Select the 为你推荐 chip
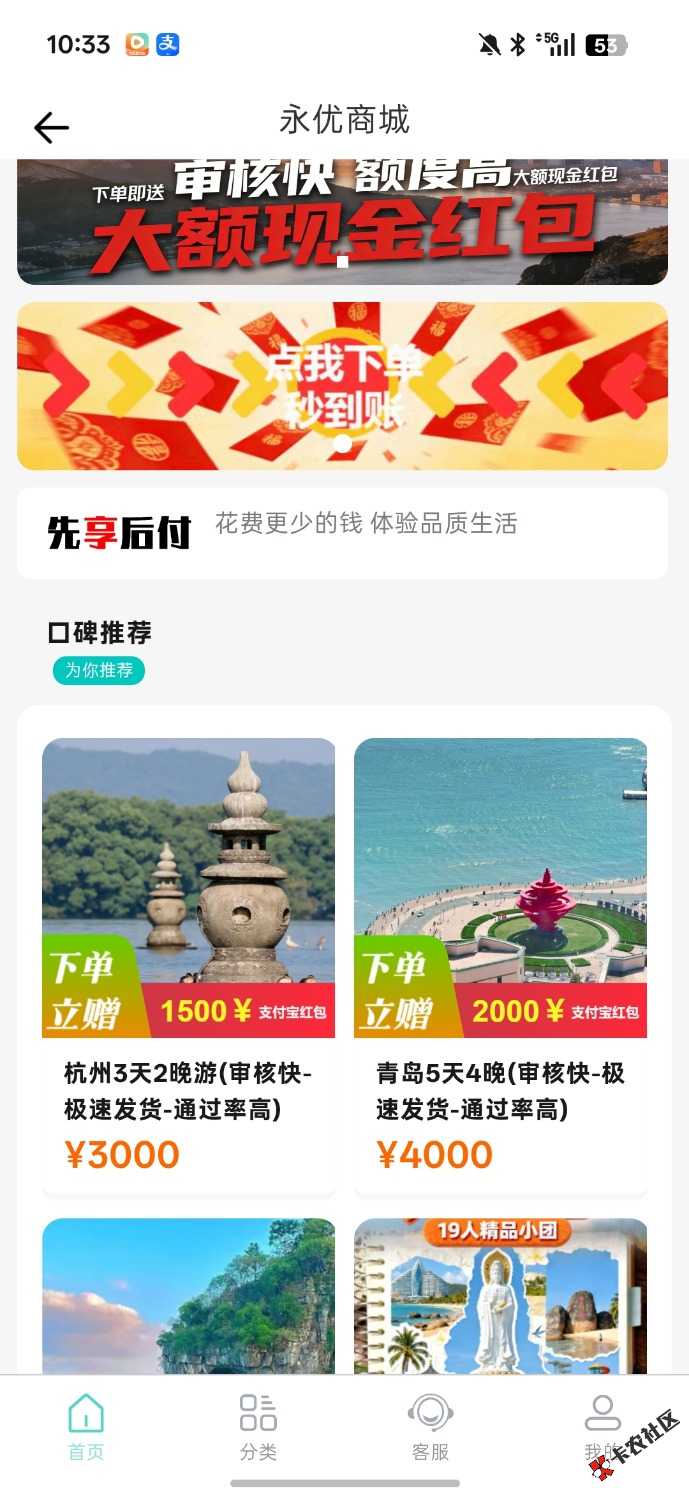This screenshot has height=1500, width=689. click(x=99, y=670)
